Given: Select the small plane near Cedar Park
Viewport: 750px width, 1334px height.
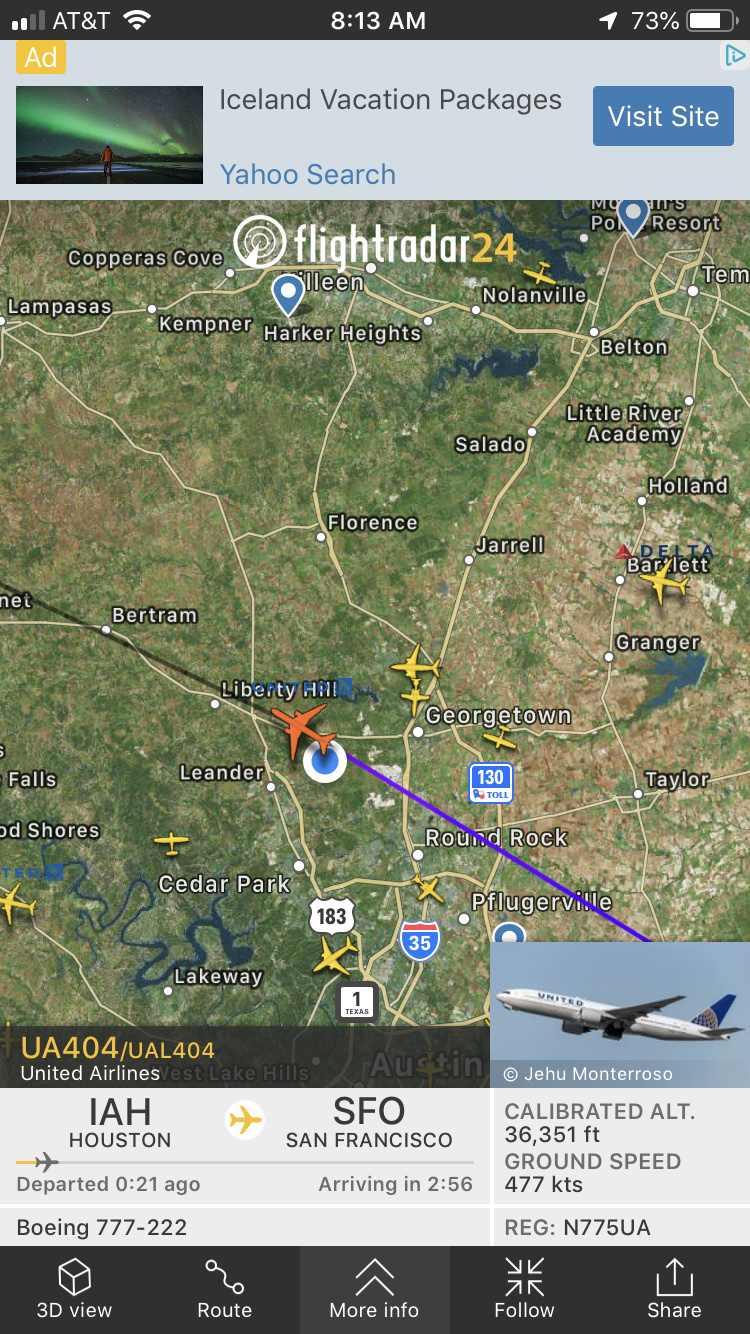Looking at the screenshot, I should click(x=172, y=843).
